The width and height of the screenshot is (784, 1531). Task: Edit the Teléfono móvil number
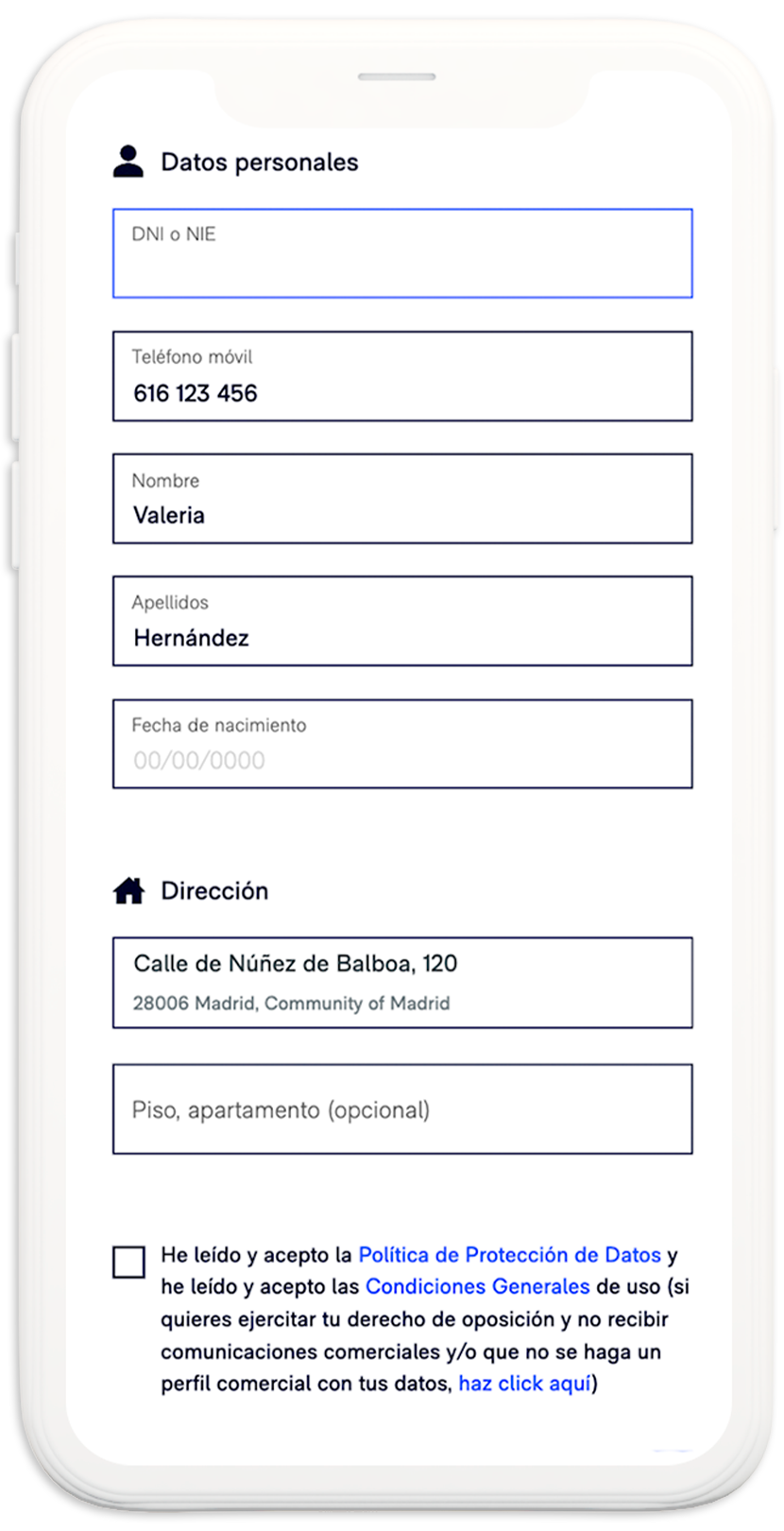(x=402, y=376)
